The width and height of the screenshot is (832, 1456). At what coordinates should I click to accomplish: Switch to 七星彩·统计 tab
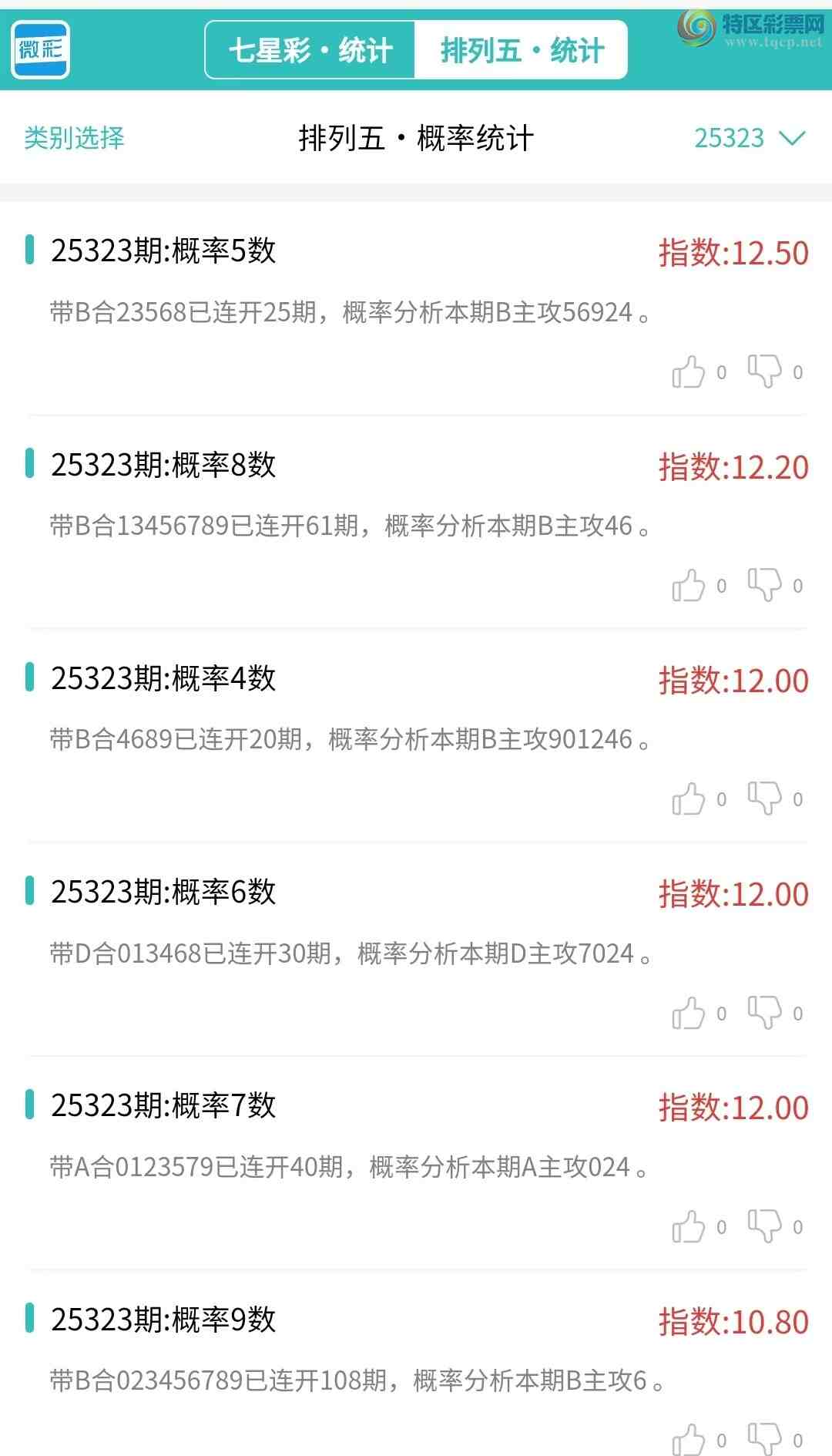pyautogui.click(x=311, y=49)
